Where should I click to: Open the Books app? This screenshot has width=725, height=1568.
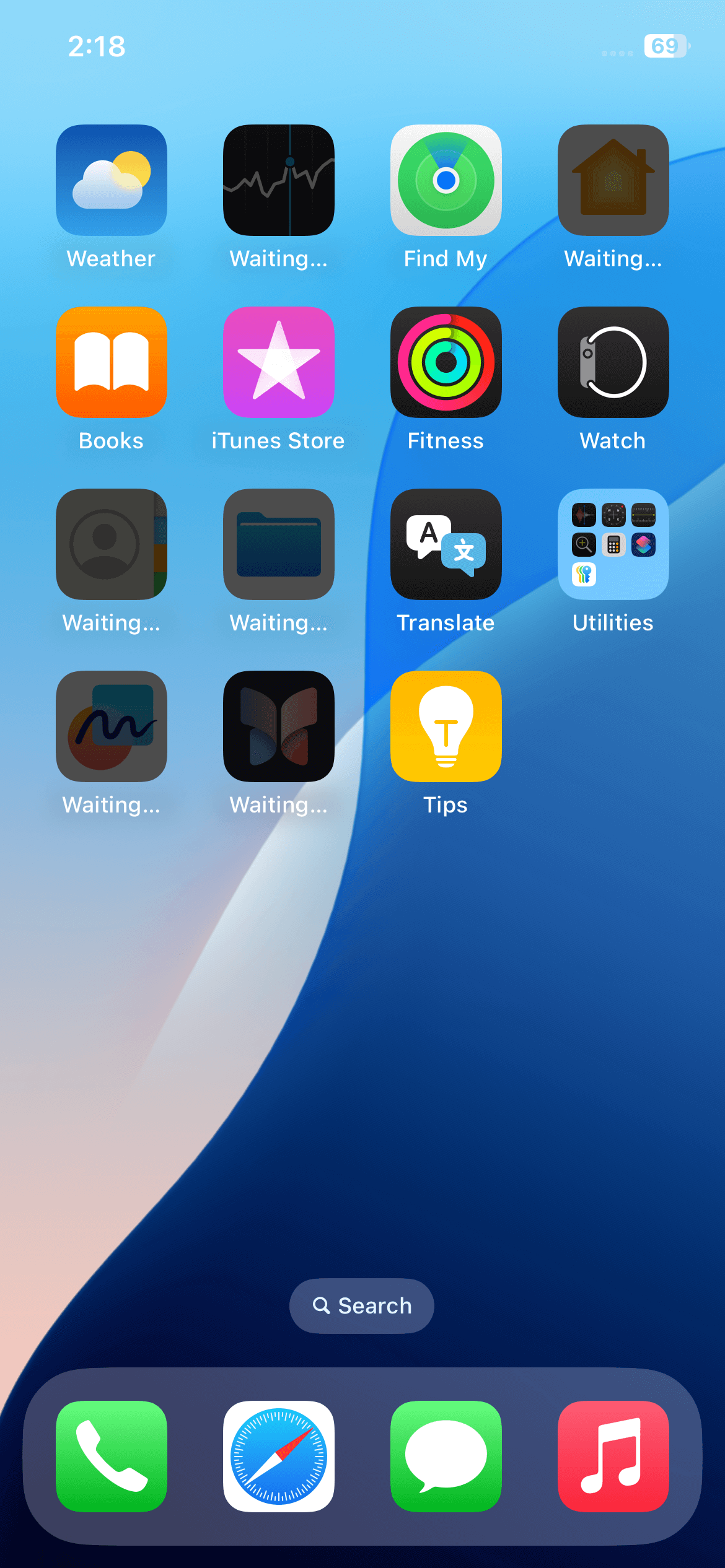point(112,362)
